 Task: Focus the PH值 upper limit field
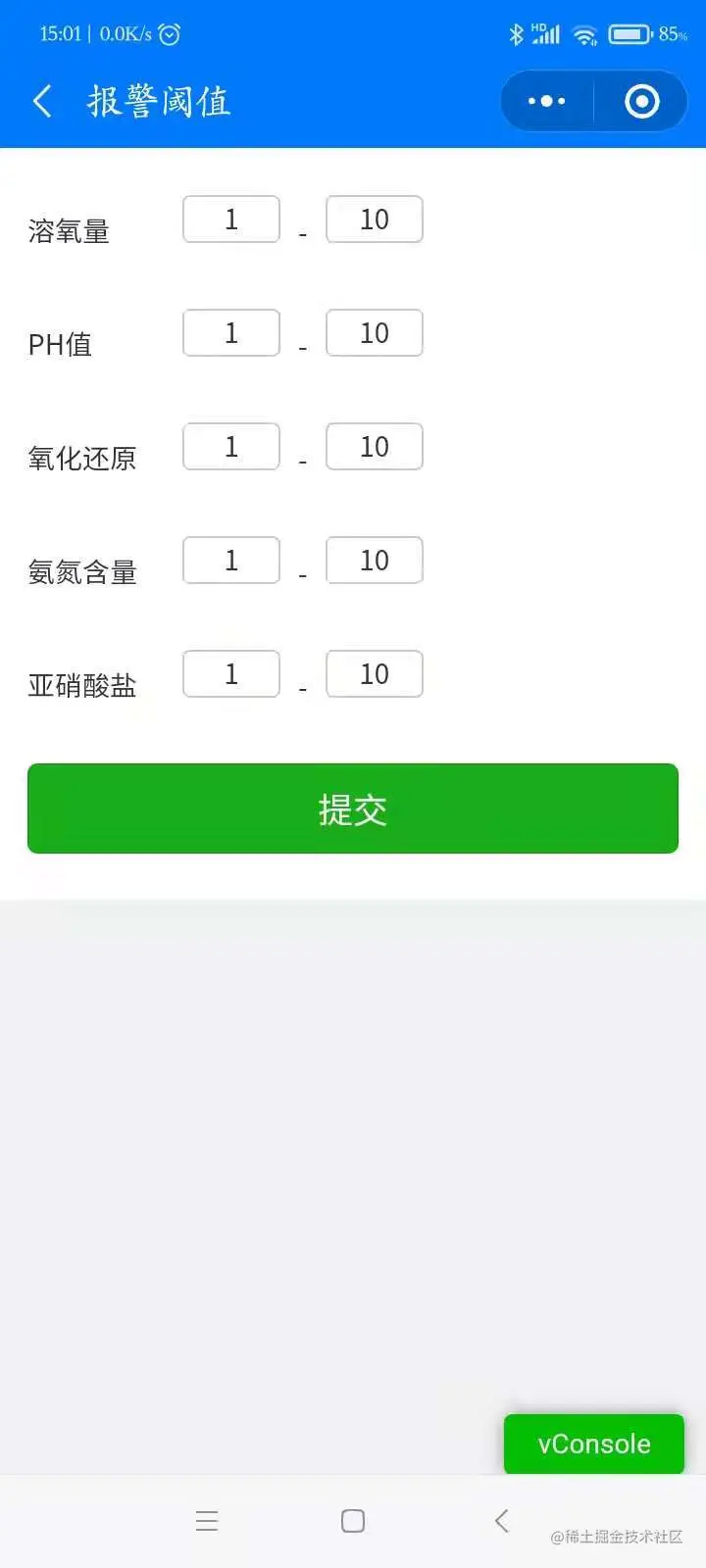point(374,333)
